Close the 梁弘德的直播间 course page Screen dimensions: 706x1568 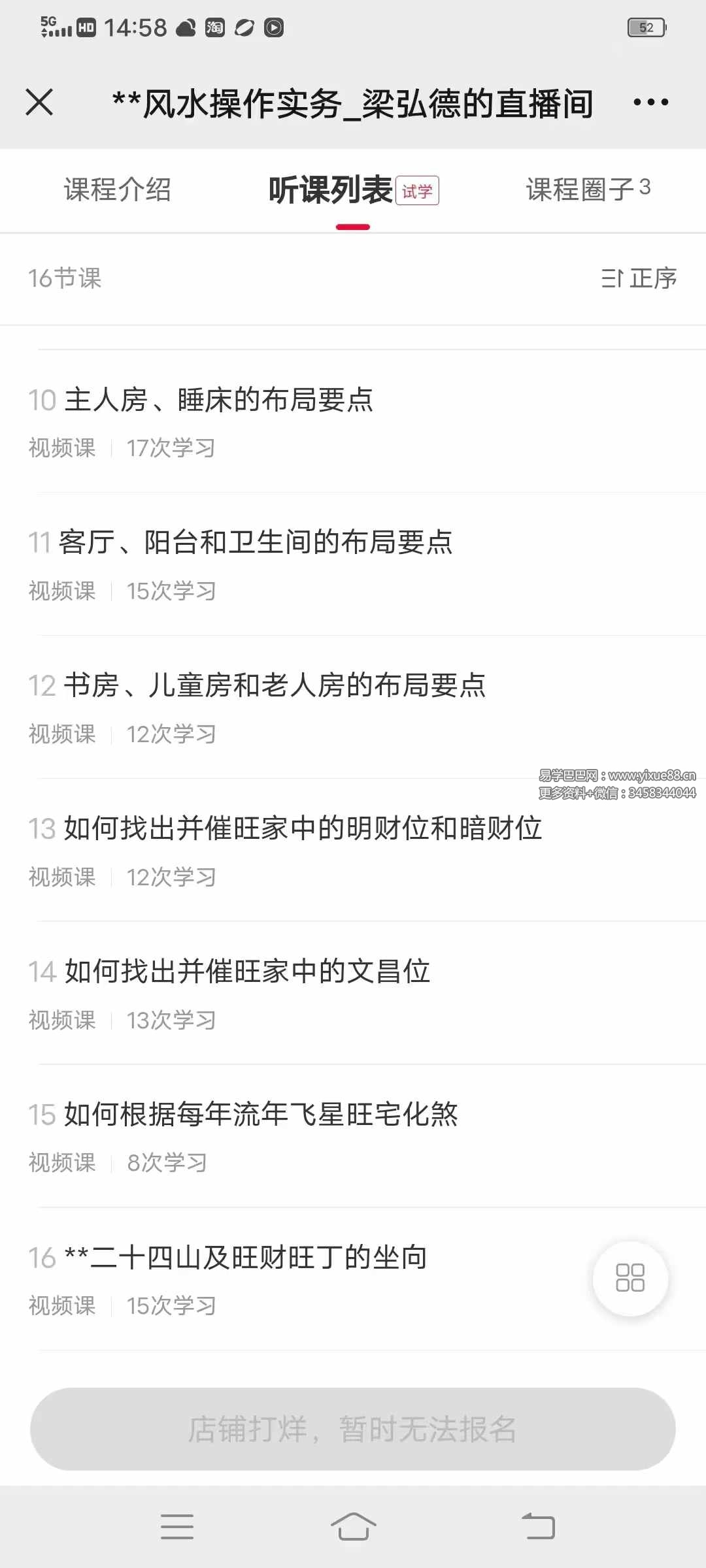coord(39,103)
